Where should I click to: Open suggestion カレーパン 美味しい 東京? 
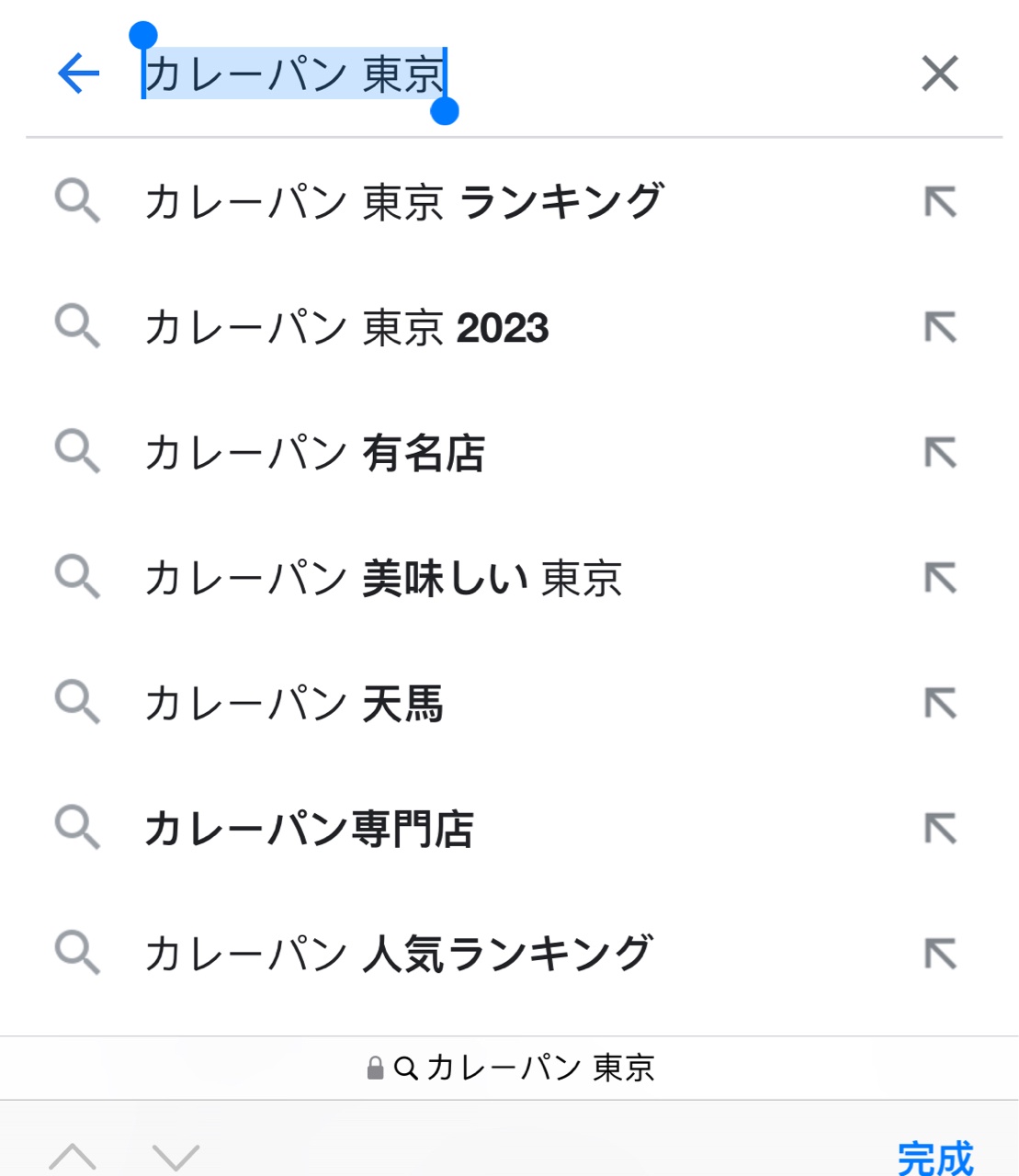coord(383,579)
